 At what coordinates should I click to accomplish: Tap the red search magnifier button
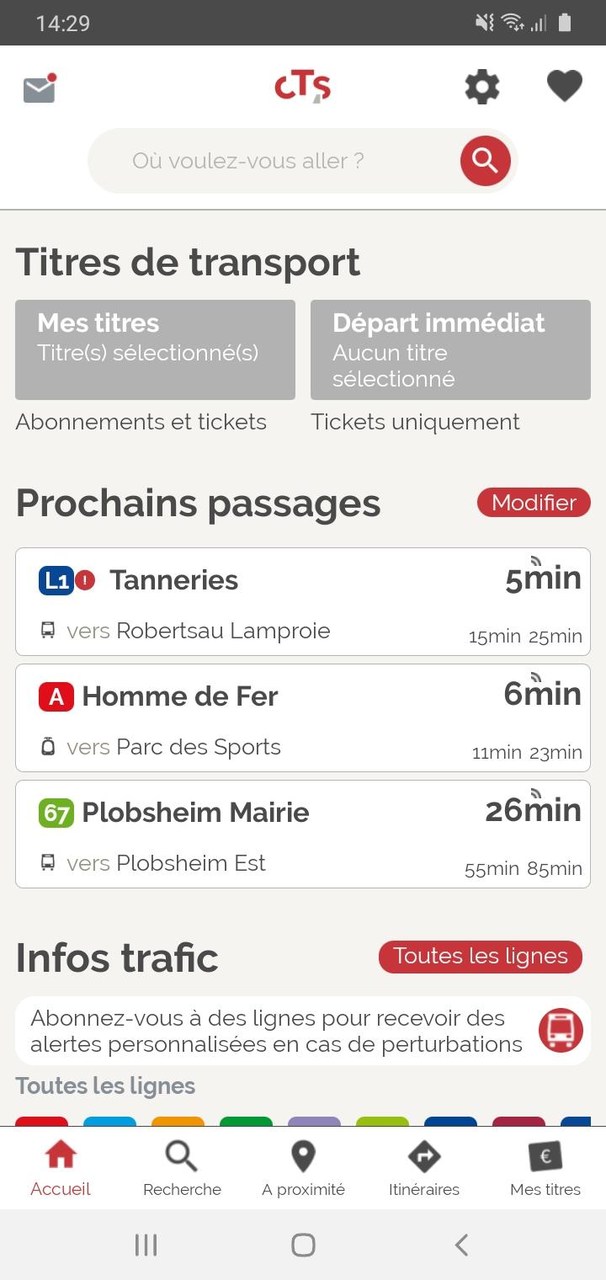pos(485,161)
